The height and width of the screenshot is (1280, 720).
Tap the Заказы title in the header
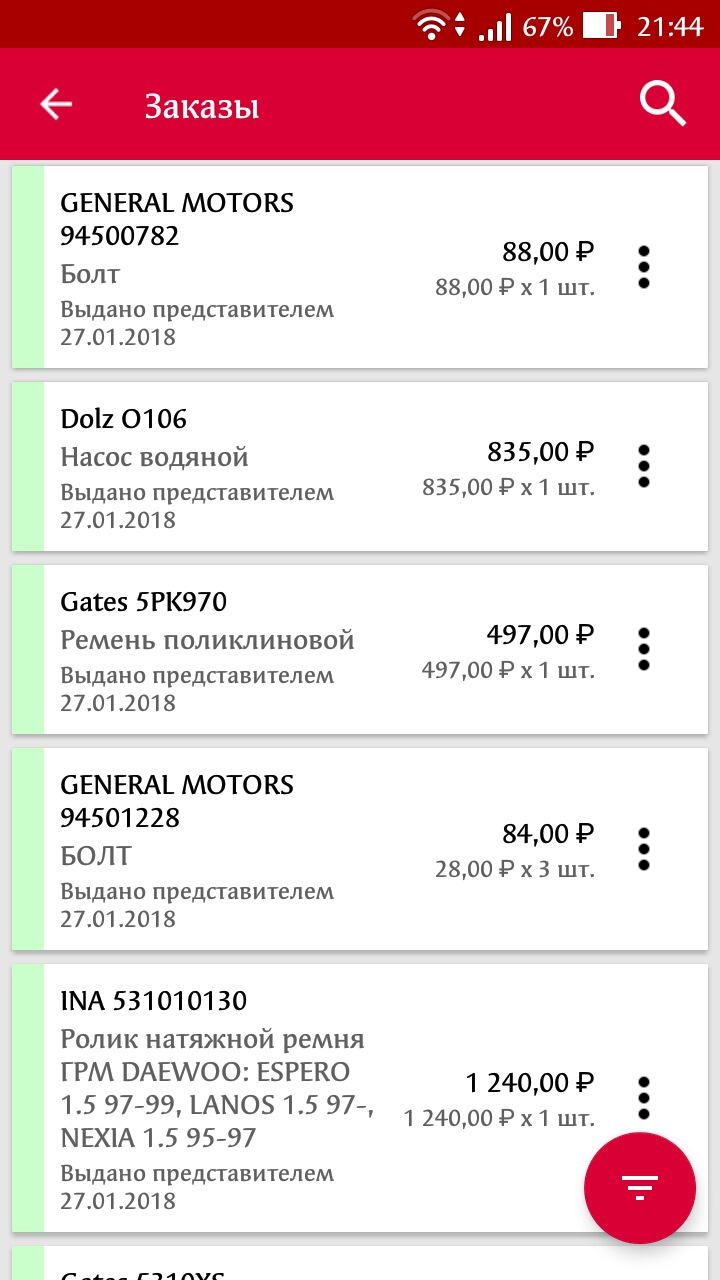click(x=200, y=103)
